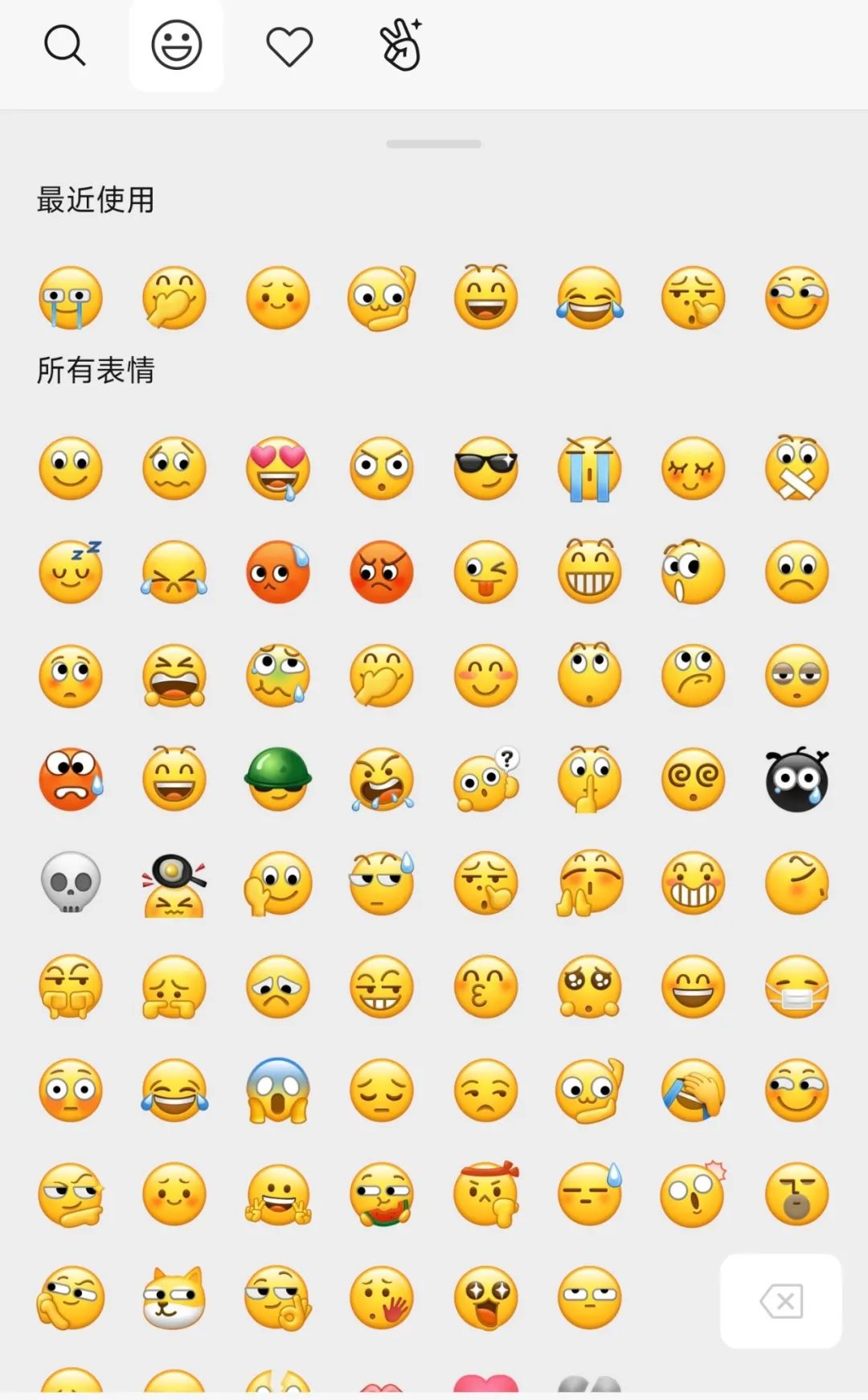Pick the scared screaming blue emoji
868x1400 pixels.
pos(278,1090)
